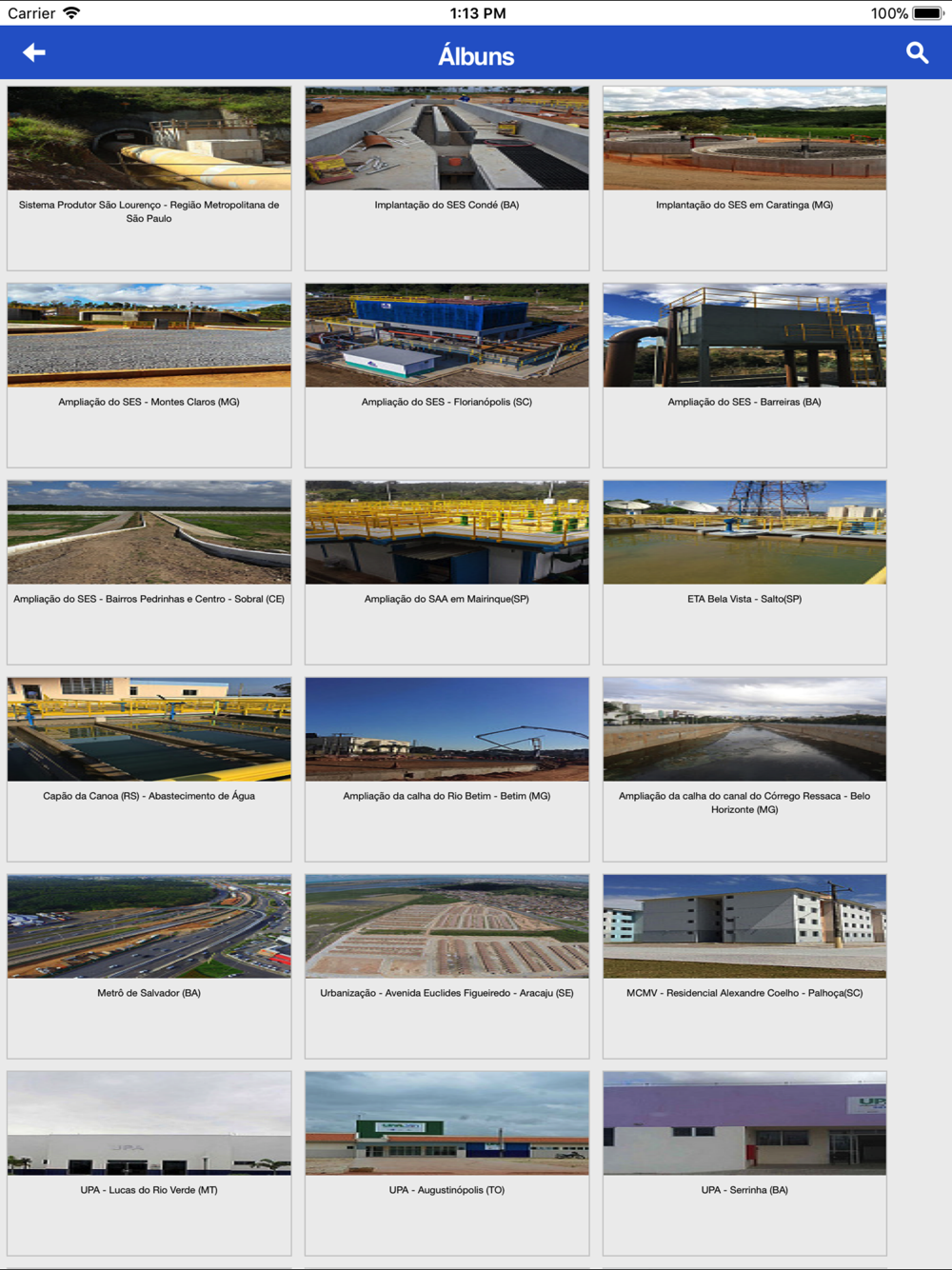Open Implantação do SES Condé (BA) album
This screenshot has height=1270, width=952.
tap(447, 178)
